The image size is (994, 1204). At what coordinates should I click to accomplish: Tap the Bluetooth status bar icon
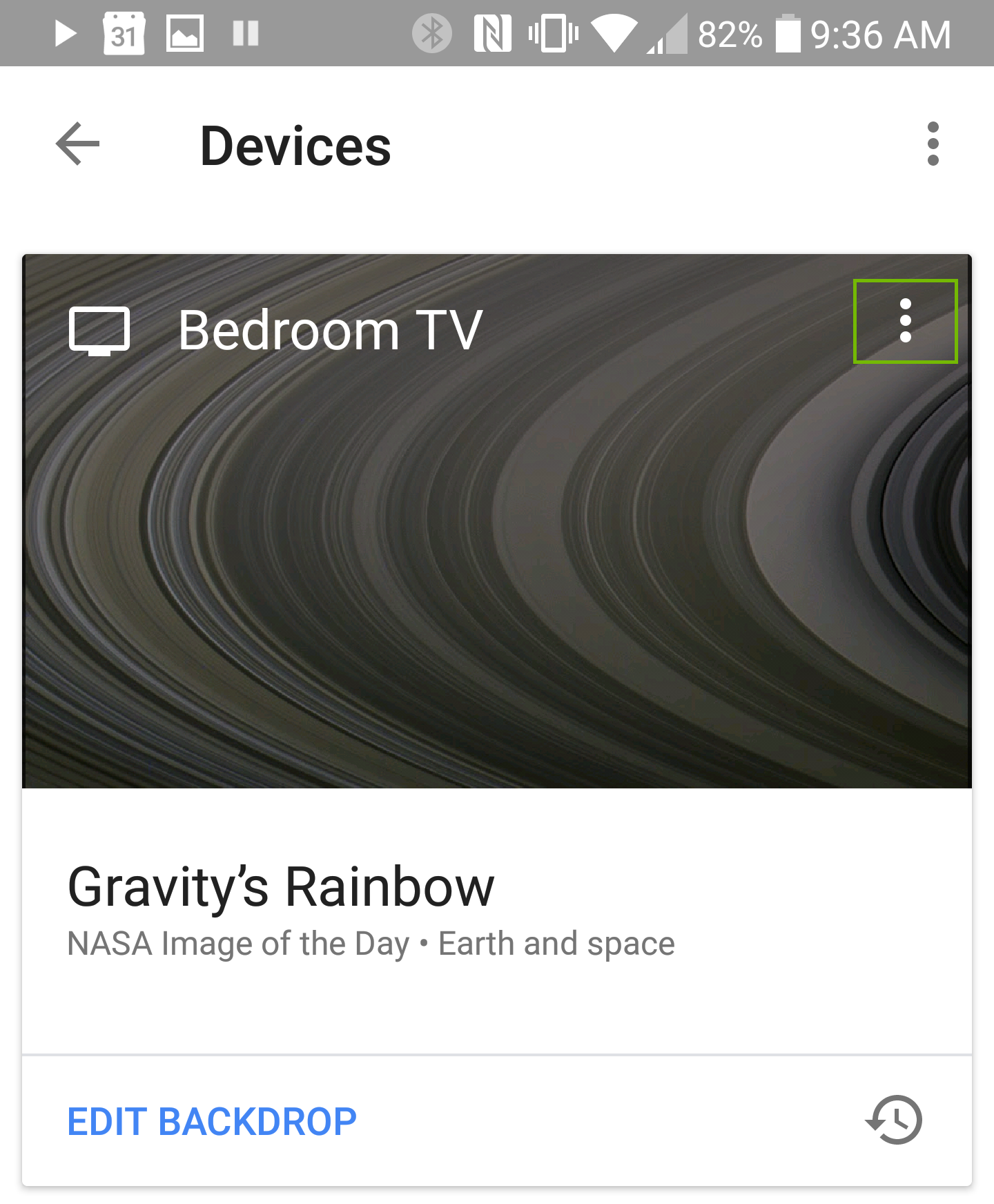pos(433,32)
